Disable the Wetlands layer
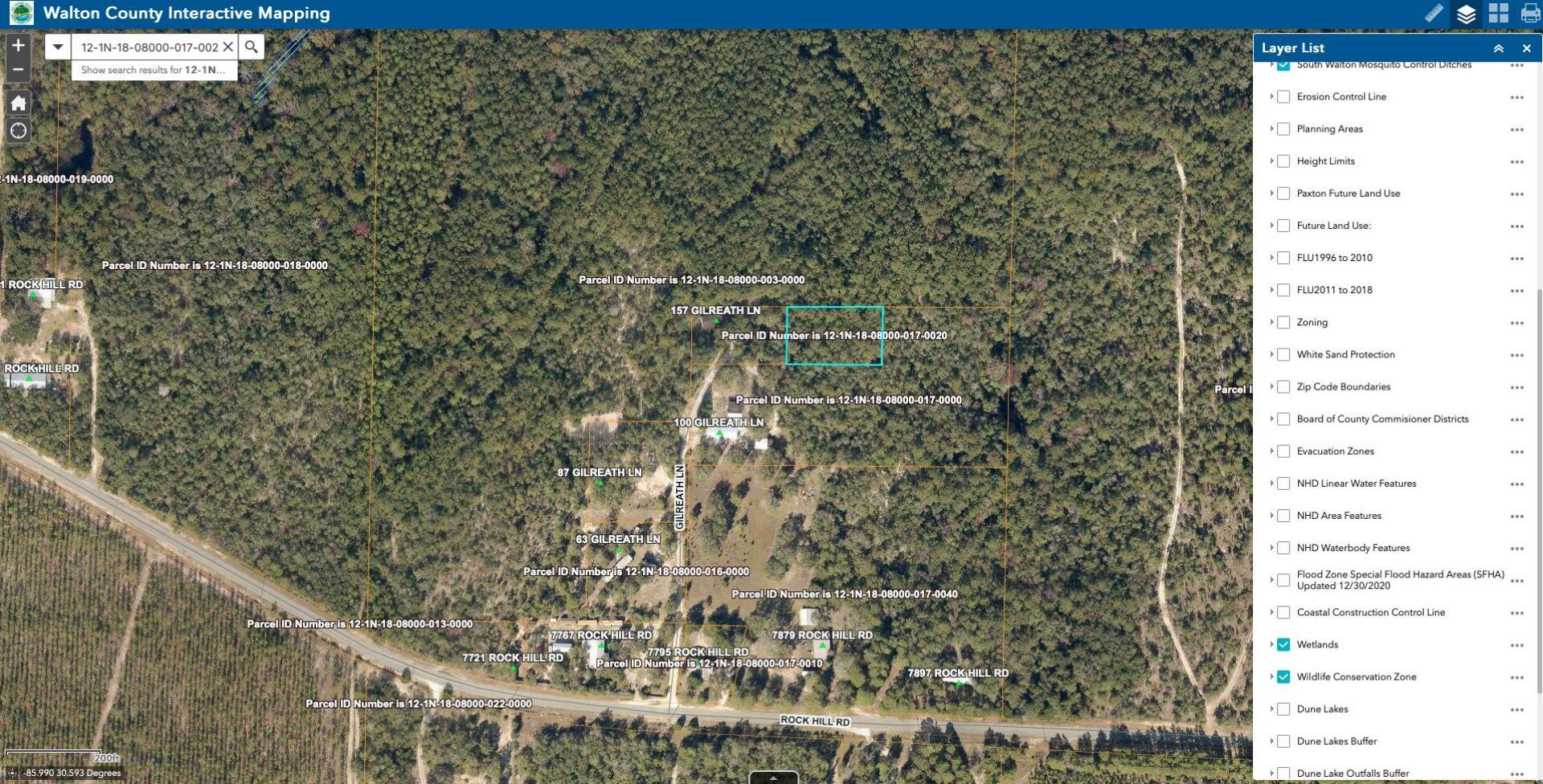The width and height of the screenshot is (1543, 784). click(1283, 644)
